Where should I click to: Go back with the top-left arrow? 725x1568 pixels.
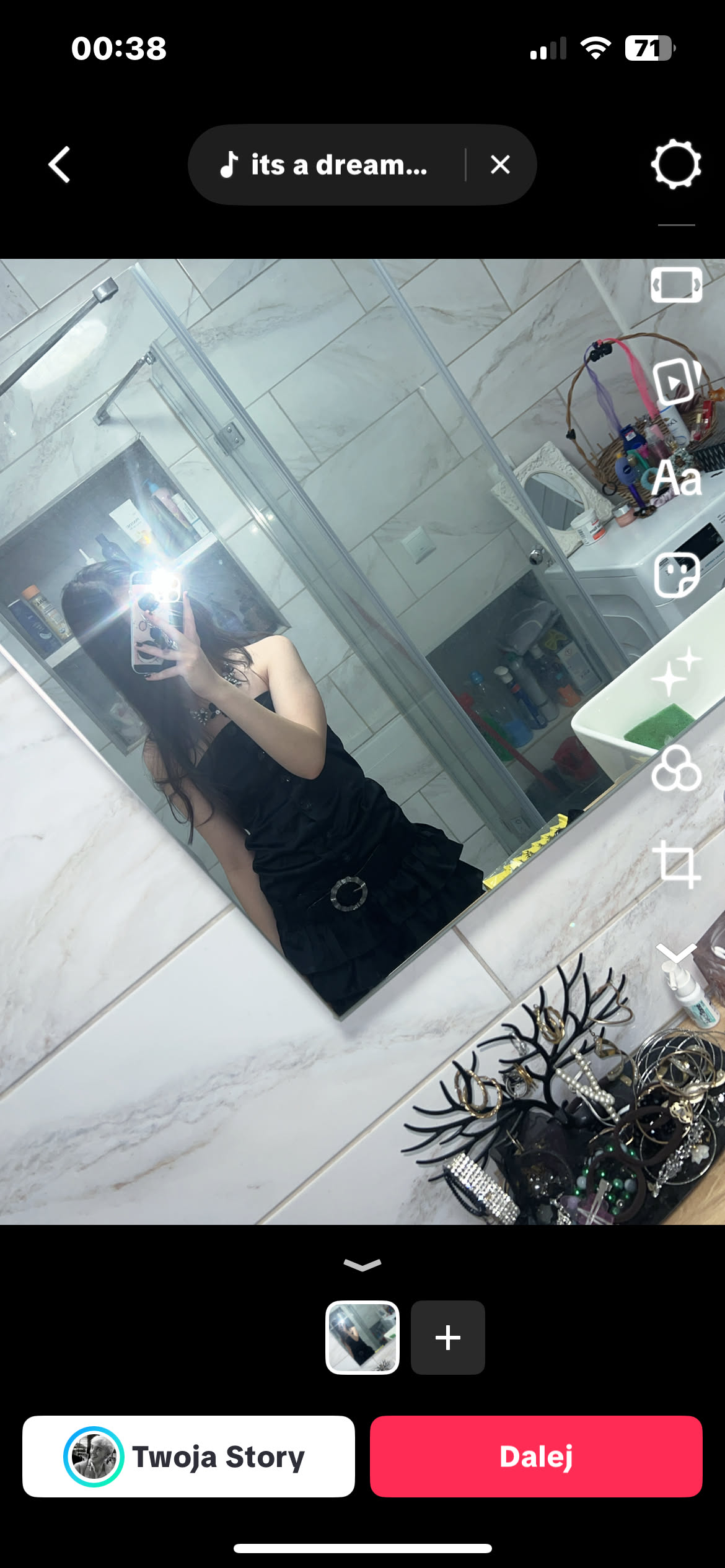coord(59,165)
